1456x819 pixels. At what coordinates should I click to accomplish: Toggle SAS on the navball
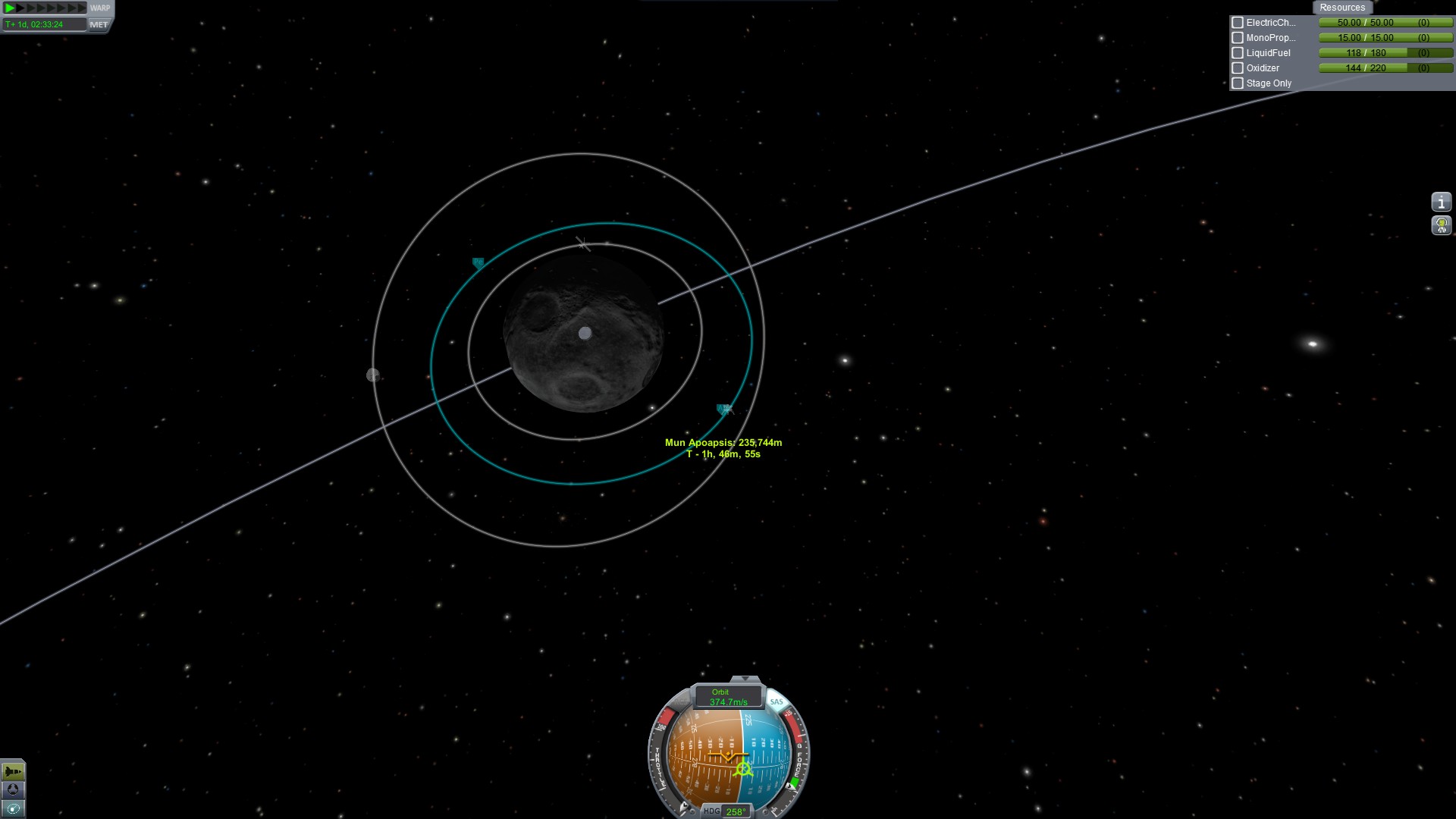776,701
